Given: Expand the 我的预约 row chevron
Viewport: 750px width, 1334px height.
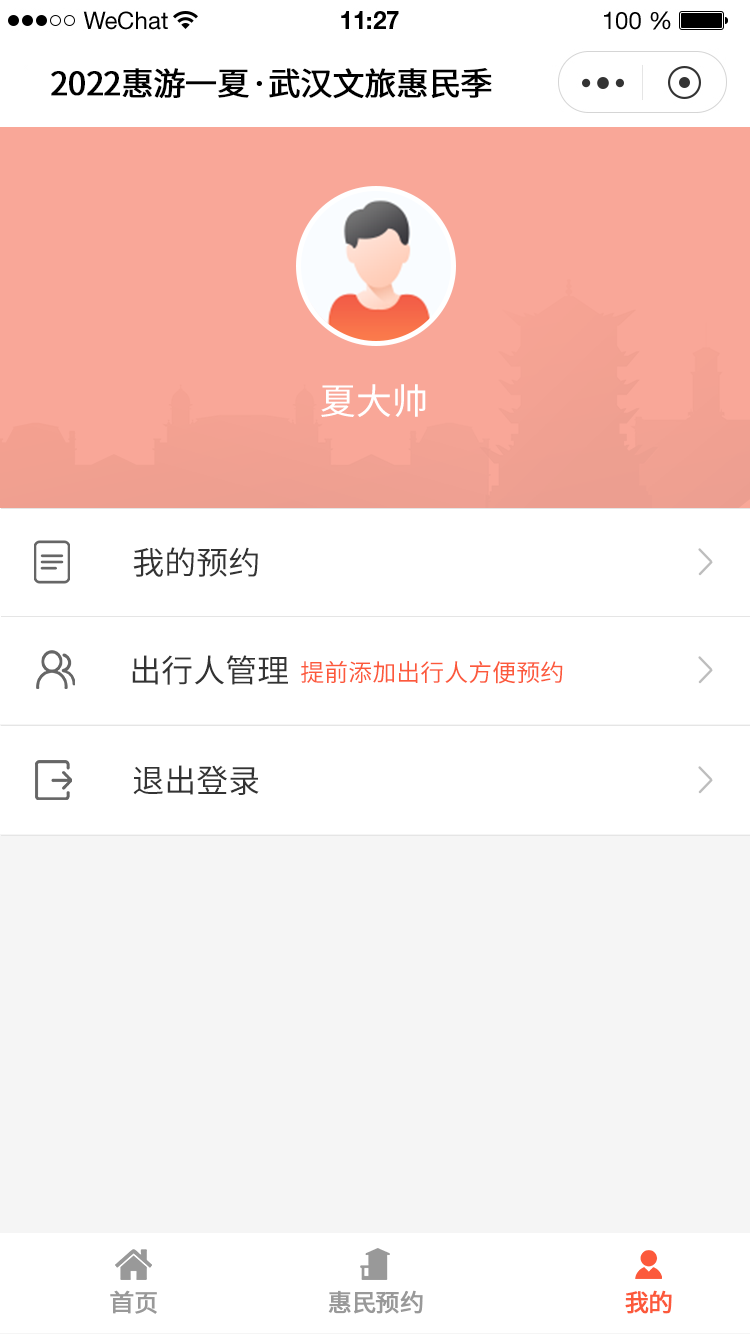Looking at the screenshot, I should coord(705,562).
